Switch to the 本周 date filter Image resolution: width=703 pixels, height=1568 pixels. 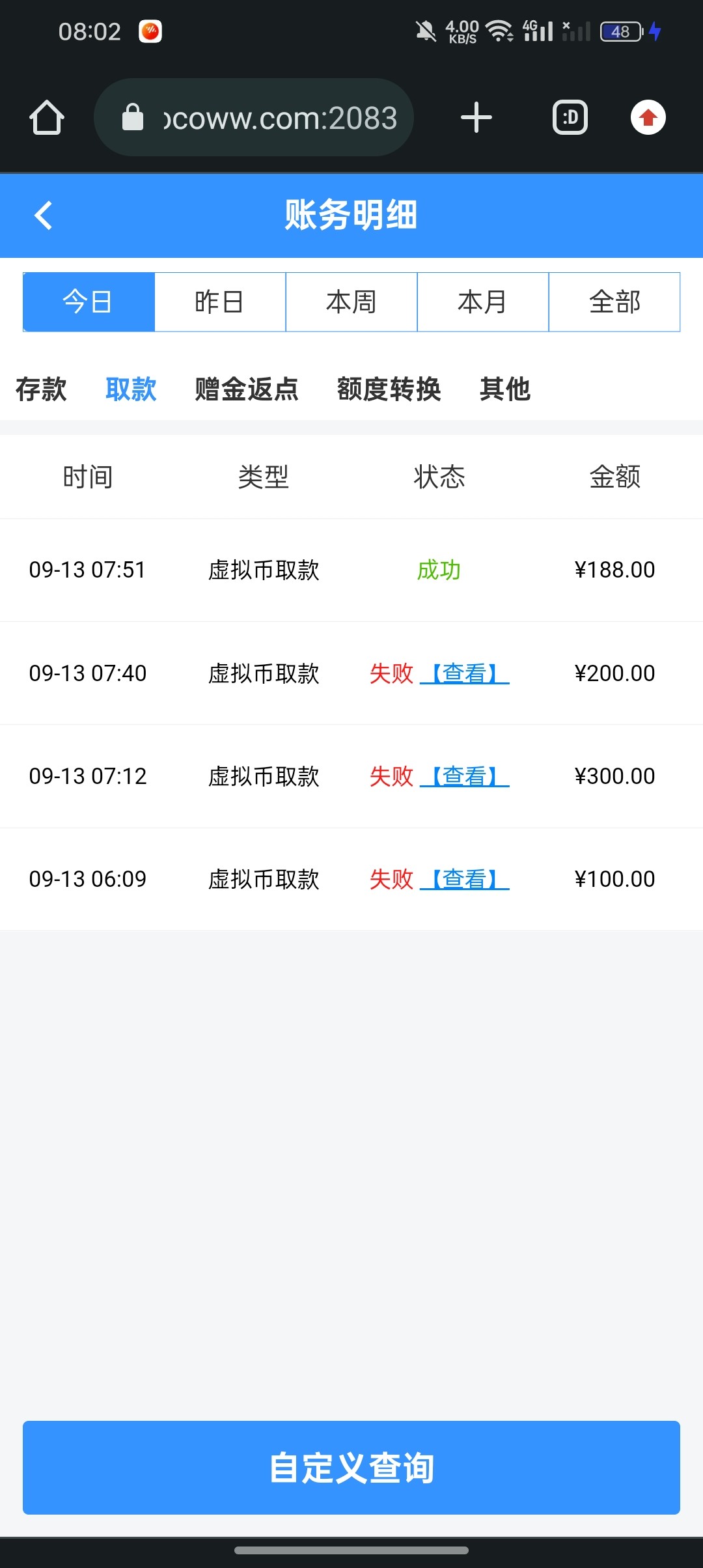coord(351,302)
